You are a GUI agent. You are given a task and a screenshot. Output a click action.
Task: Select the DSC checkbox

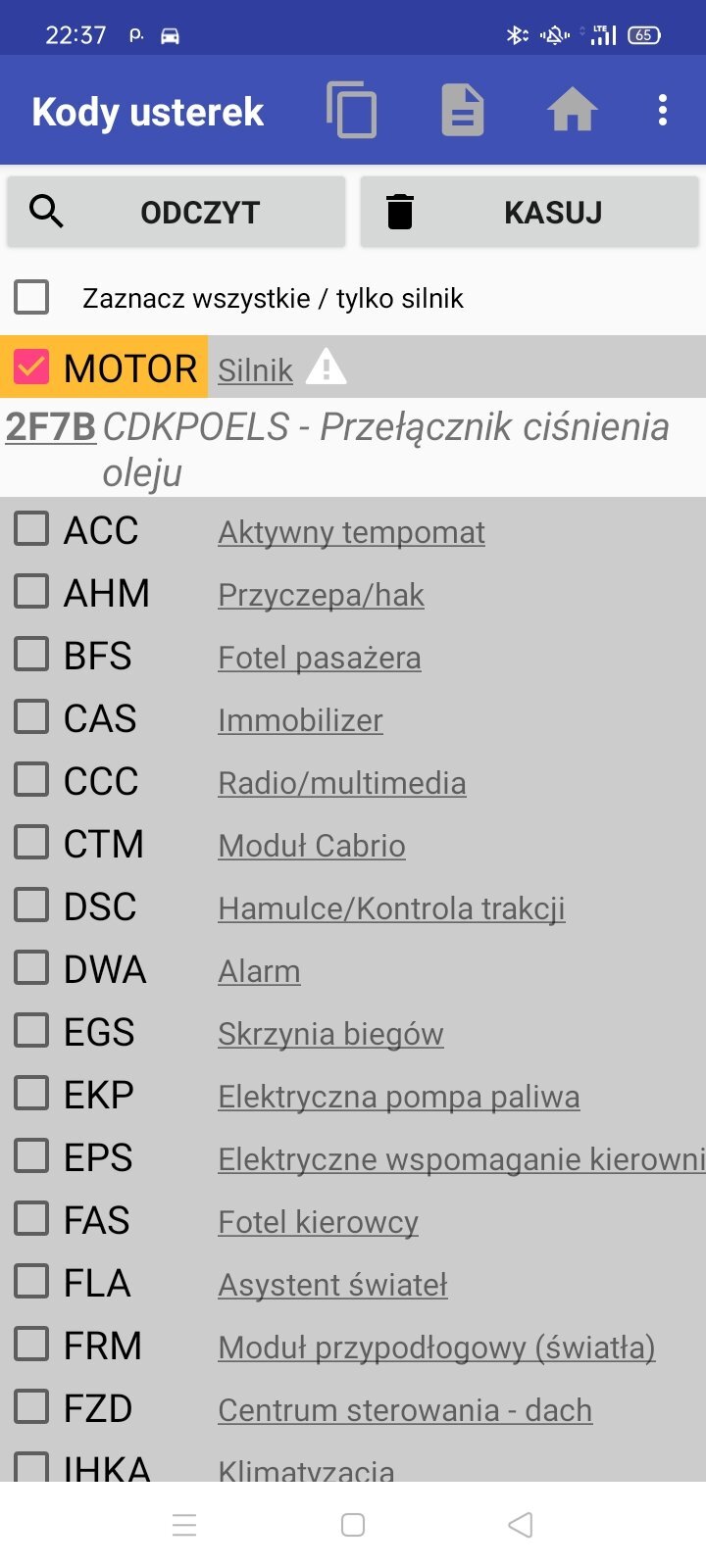31,906
